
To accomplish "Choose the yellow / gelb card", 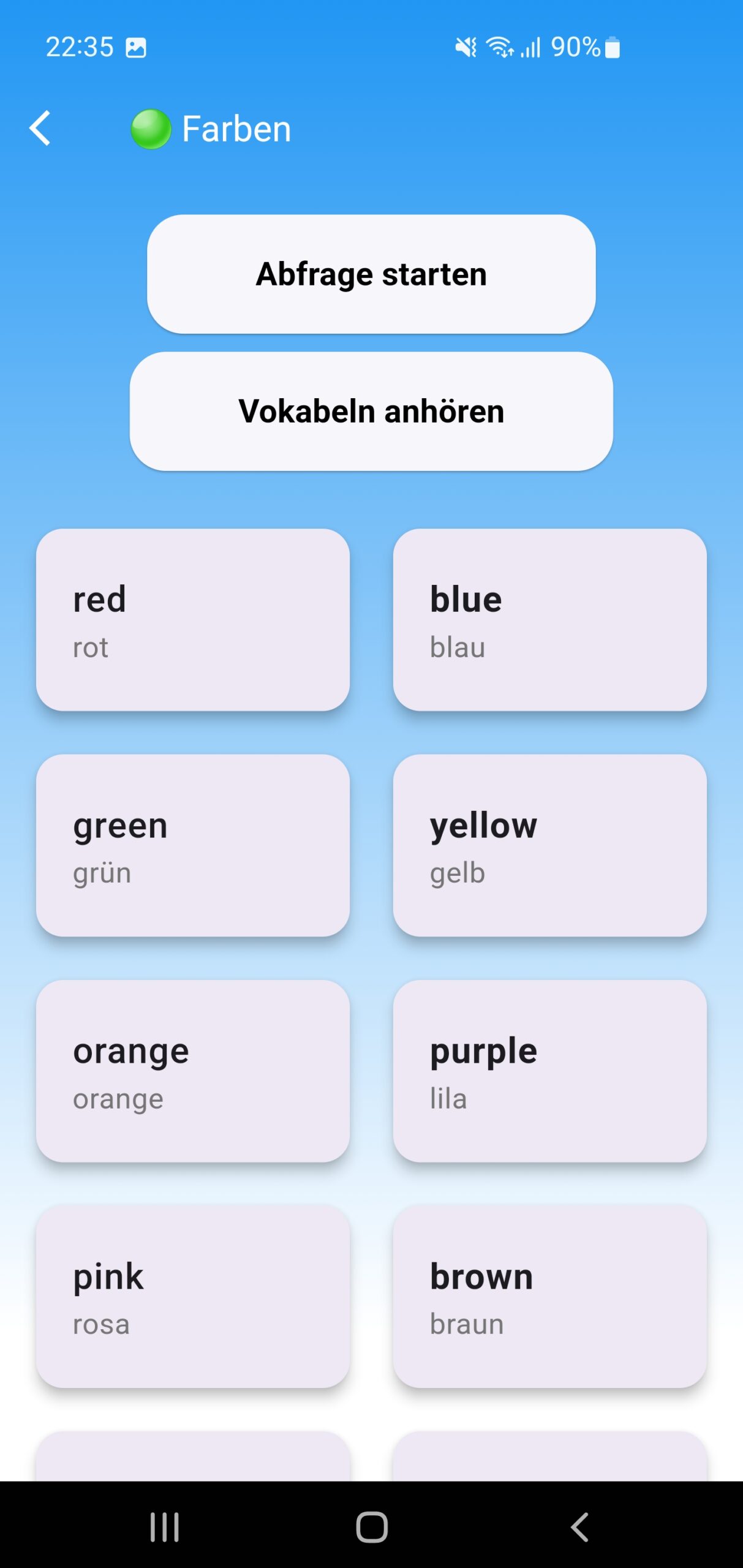I will click(x=549, y=845).
